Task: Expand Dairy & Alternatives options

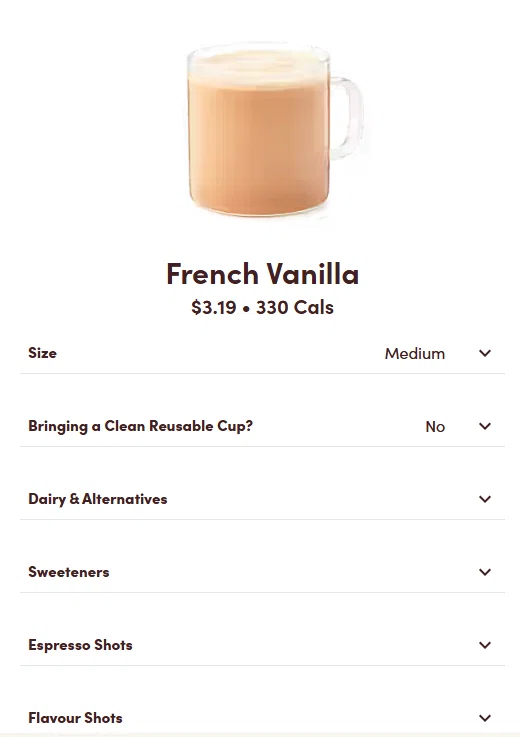Action: pos(262,499)
